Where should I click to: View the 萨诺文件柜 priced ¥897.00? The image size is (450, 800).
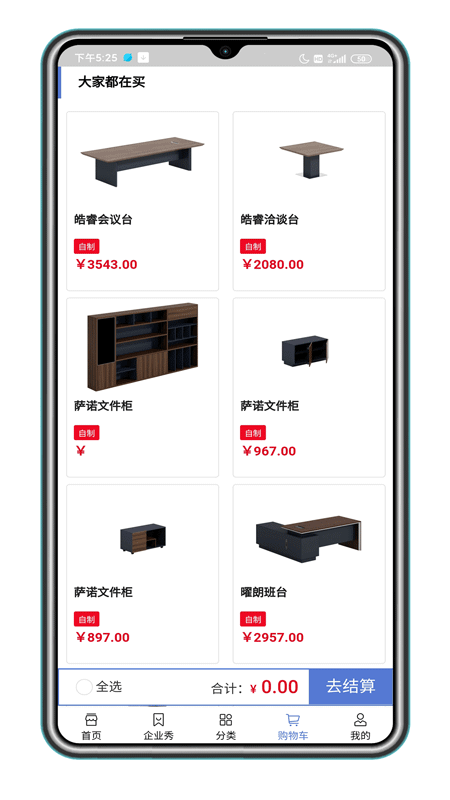point(142,574)
